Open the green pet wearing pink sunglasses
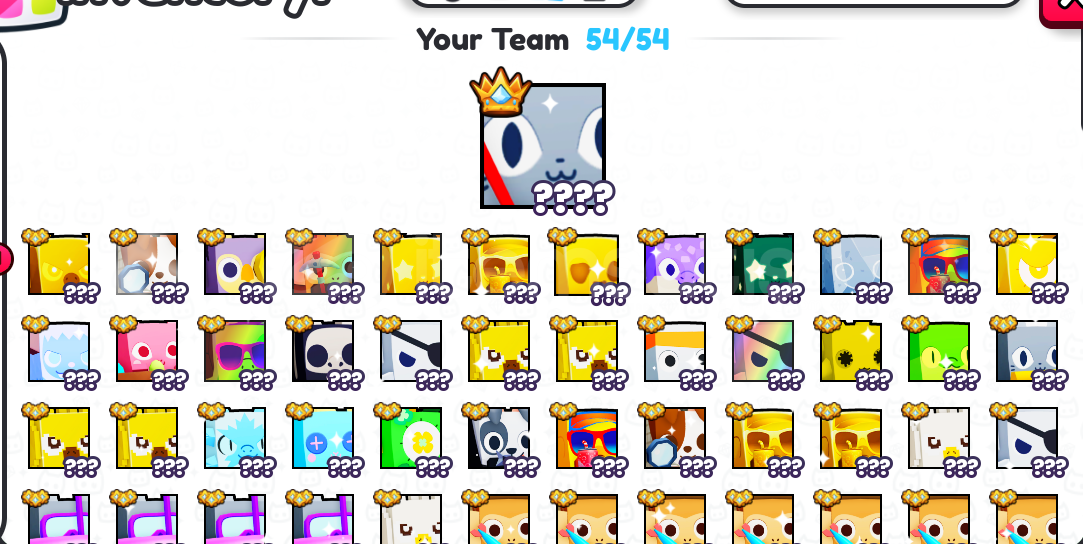1083x544 pixels. (235, 352)
